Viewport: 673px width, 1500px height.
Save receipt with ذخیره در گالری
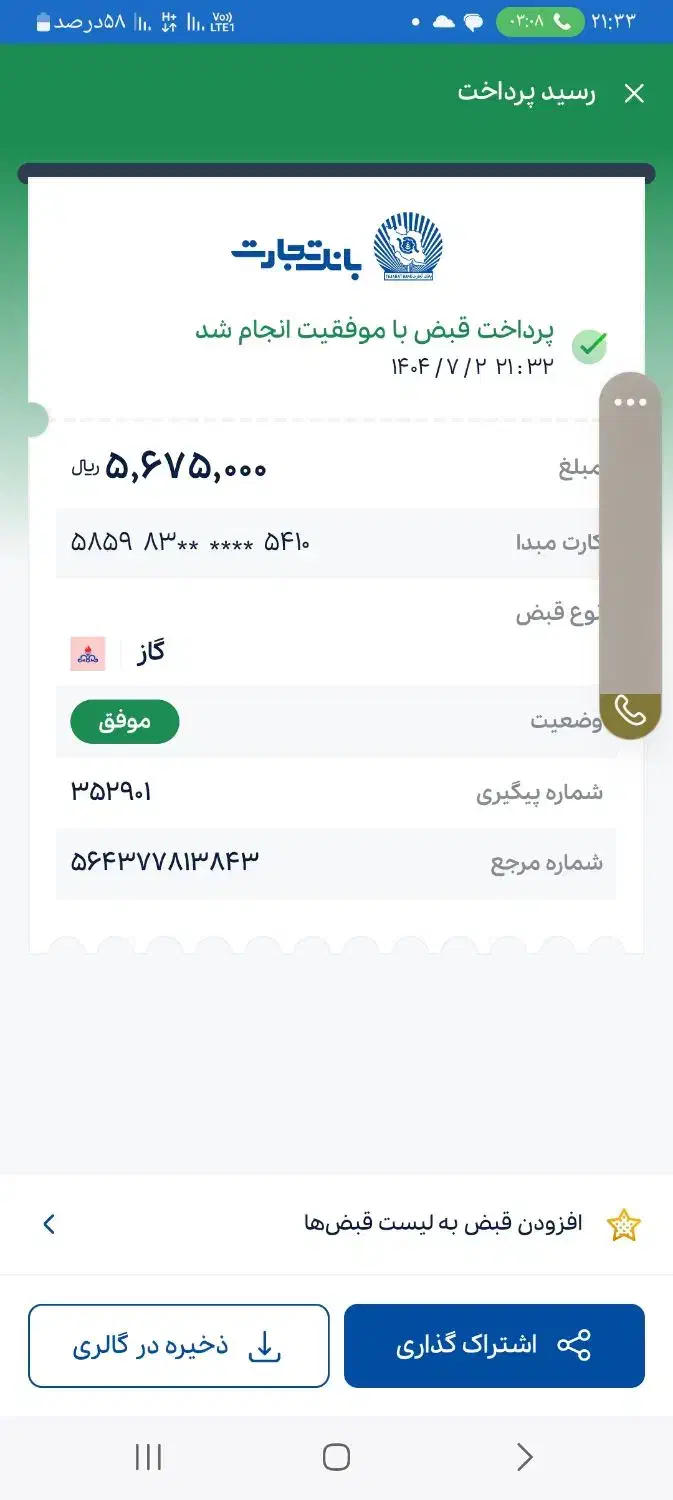click(179, 1345)
